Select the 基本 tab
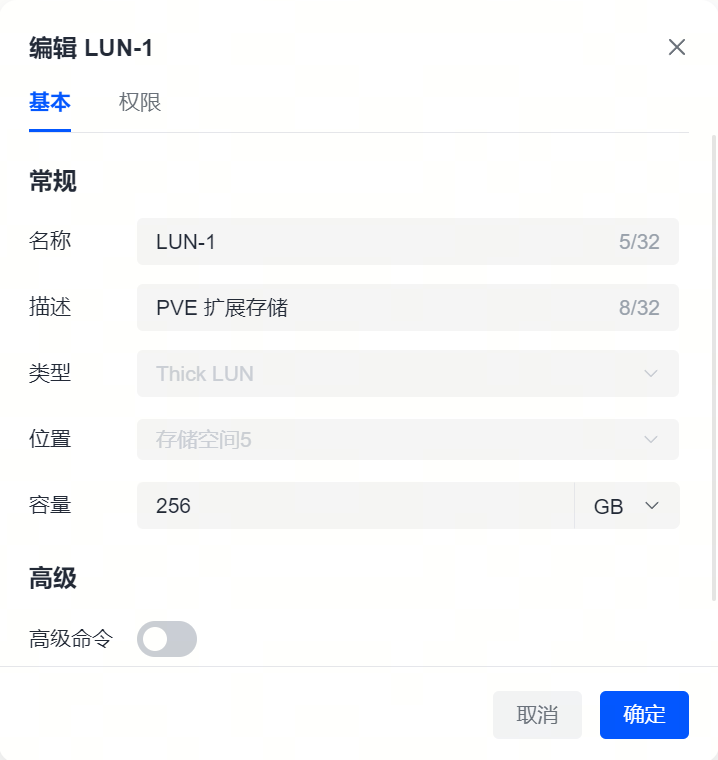The width and height of the screenshot is (718, 760). pyautogui.click(x=50, y=102)
